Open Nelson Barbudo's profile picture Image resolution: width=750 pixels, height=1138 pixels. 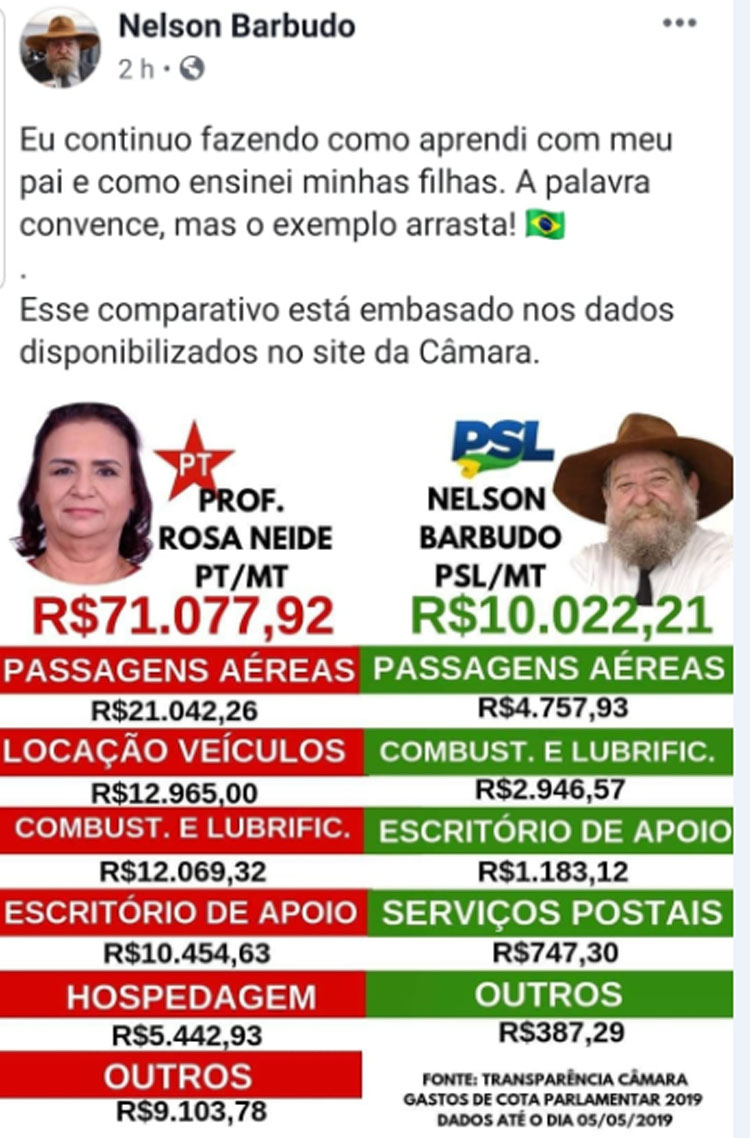(x=61, y=47)
